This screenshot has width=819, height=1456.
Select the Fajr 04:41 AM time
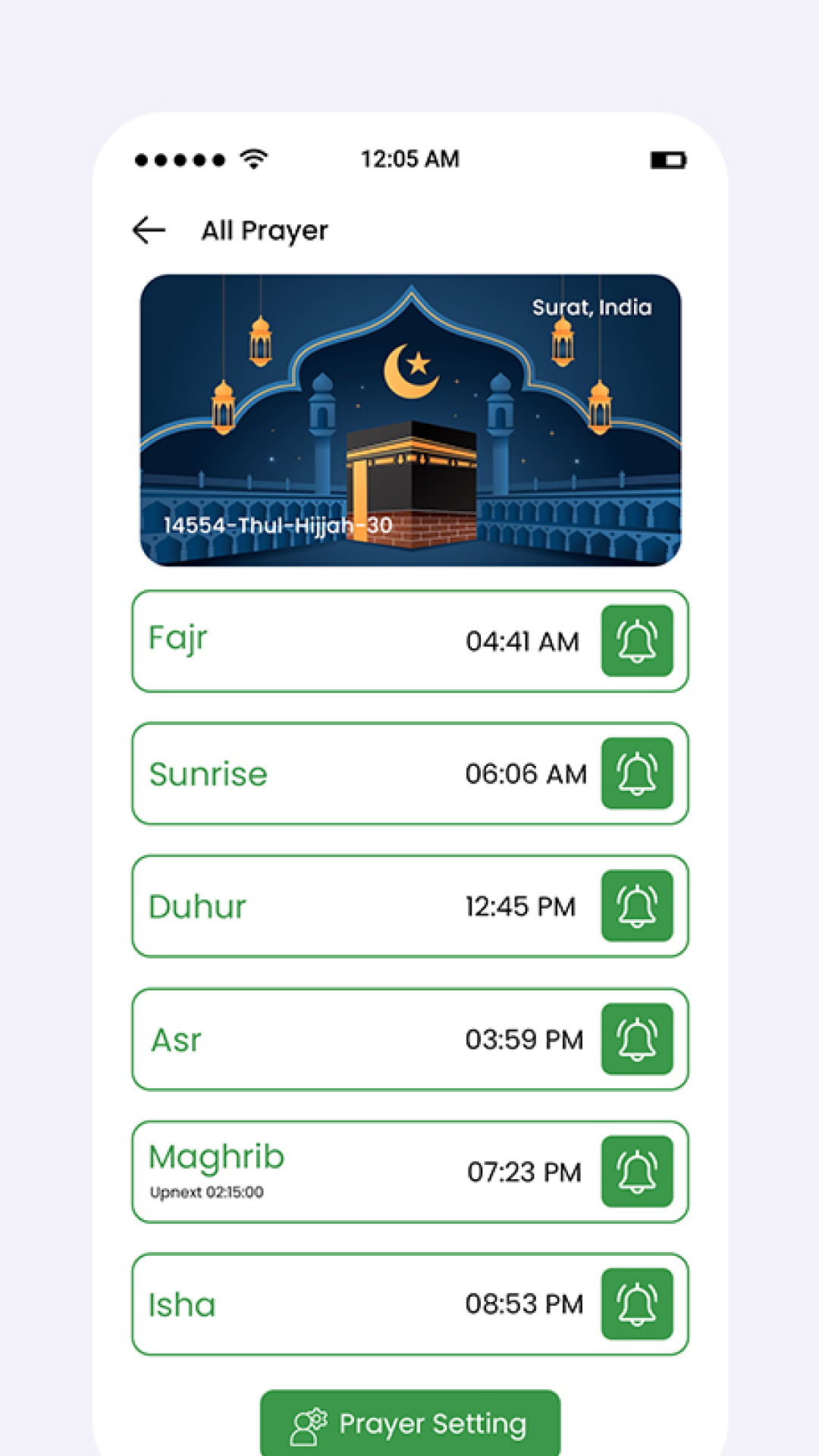tap(522, 641)
